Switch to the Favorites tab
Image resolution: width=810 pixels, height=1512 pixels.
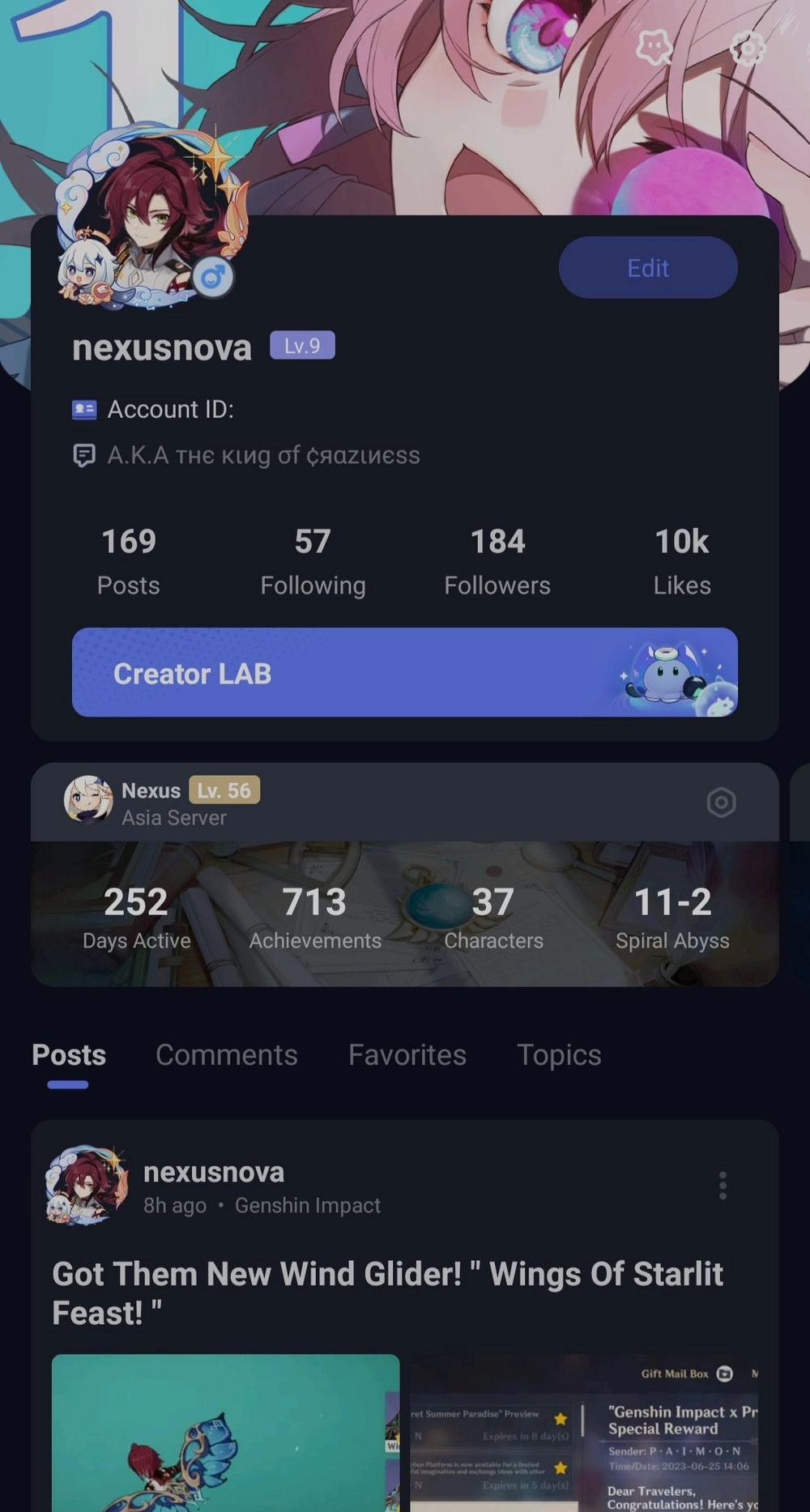[x=407, y=1054]
